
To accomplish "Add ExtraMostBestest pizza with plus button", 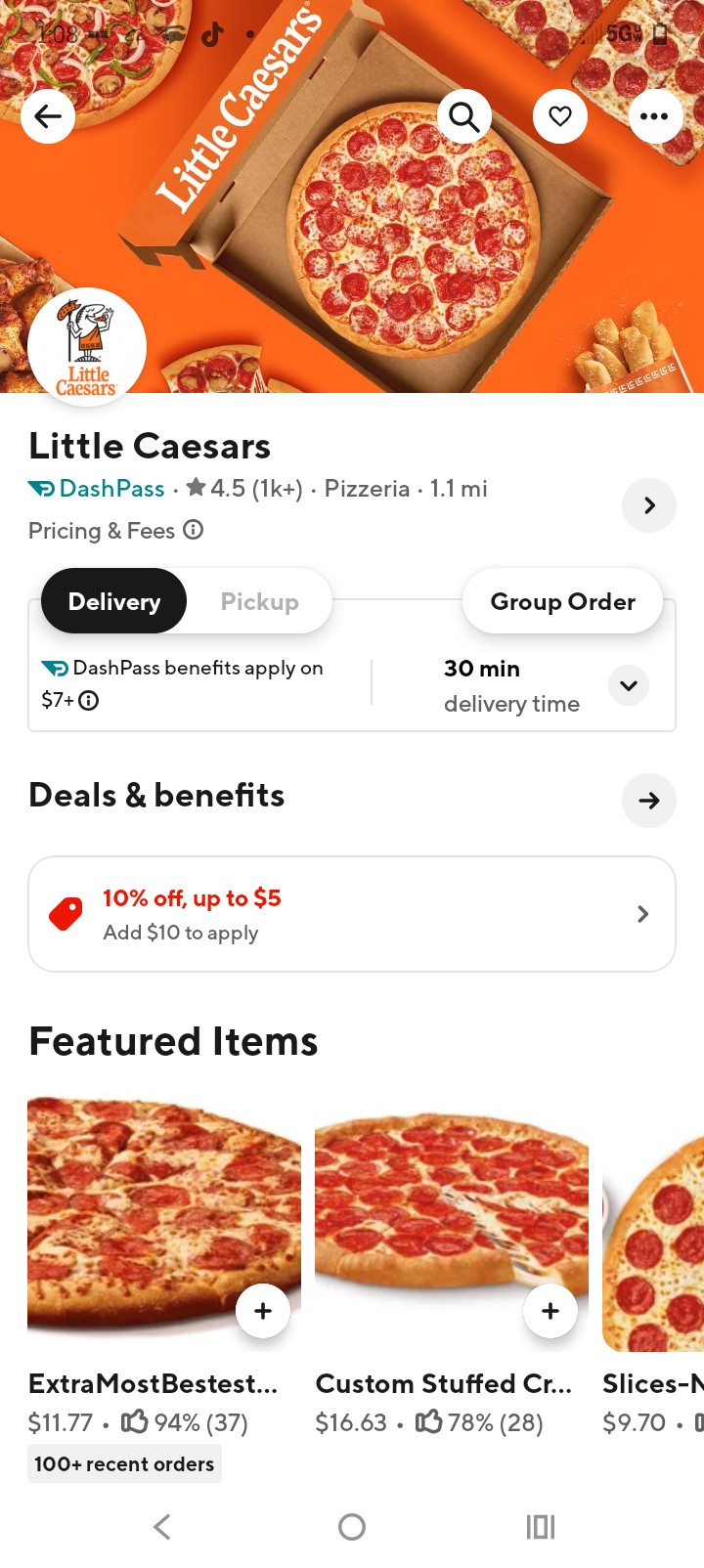I will [x=262, y=1311].
